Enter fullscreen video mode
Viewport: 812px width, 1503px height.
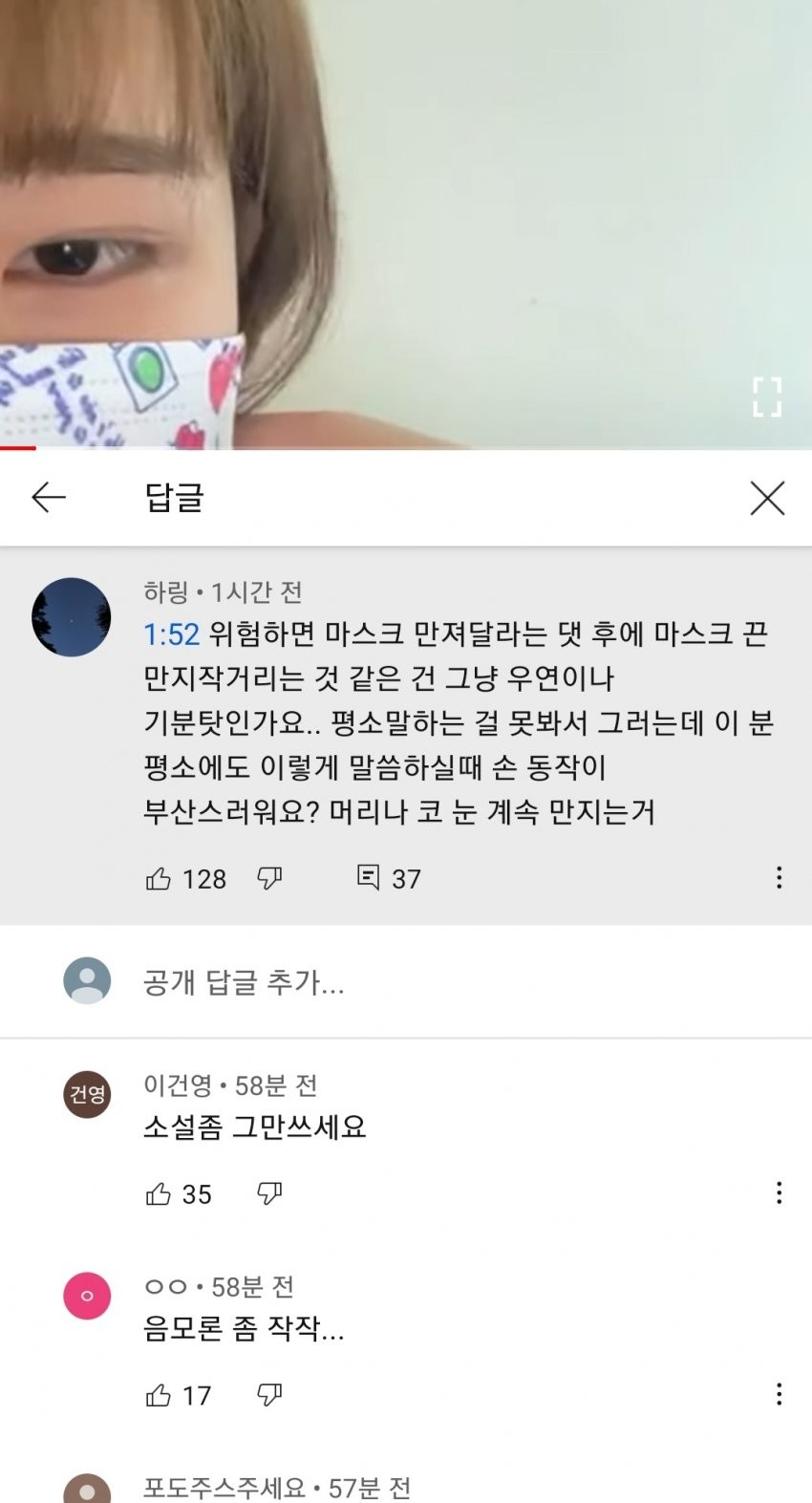[x=766, y=397]
